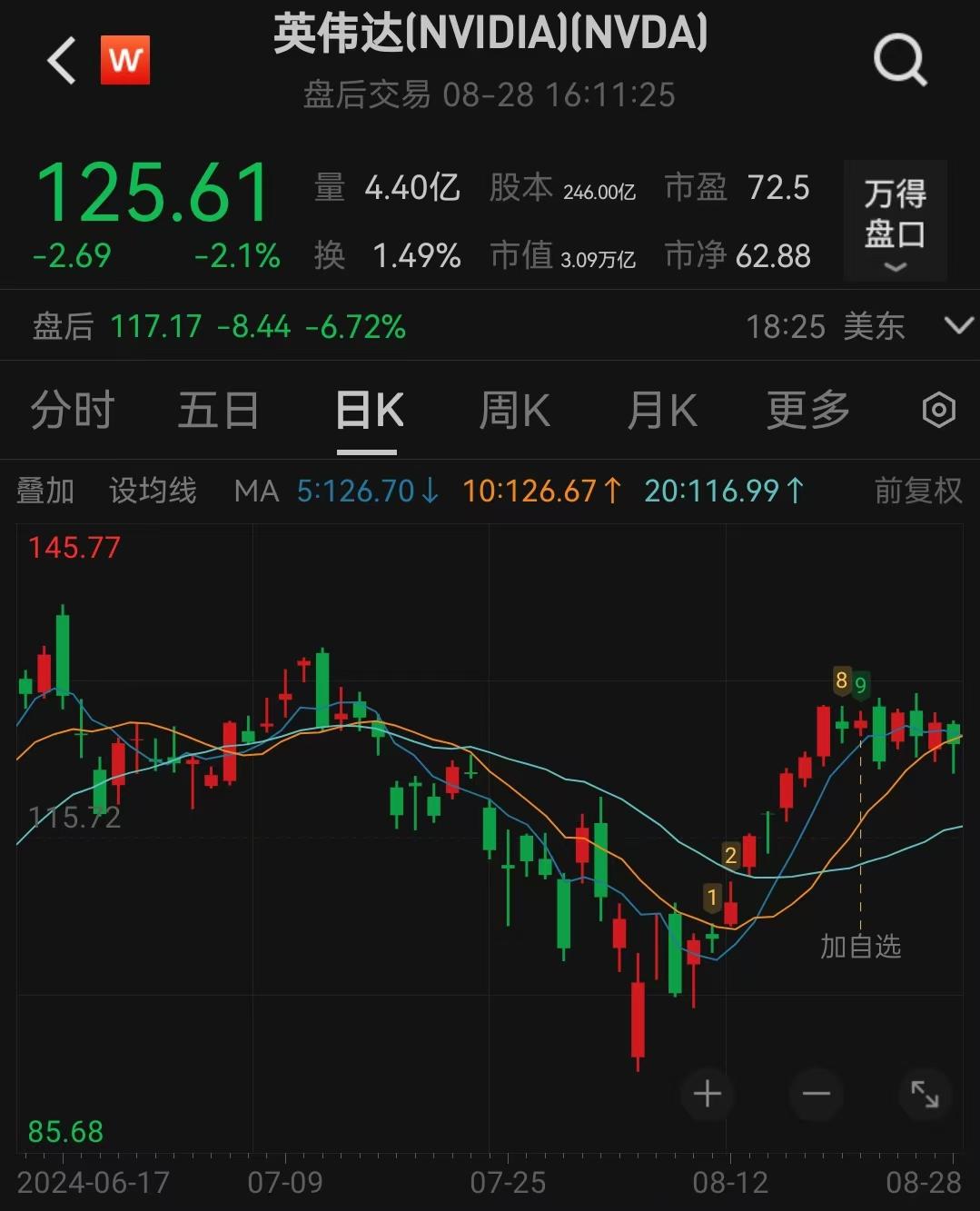The width and height of the screenshot is (980, 1211).
Task: Switch to the 分时 tab
Action: tap(73, 411)
